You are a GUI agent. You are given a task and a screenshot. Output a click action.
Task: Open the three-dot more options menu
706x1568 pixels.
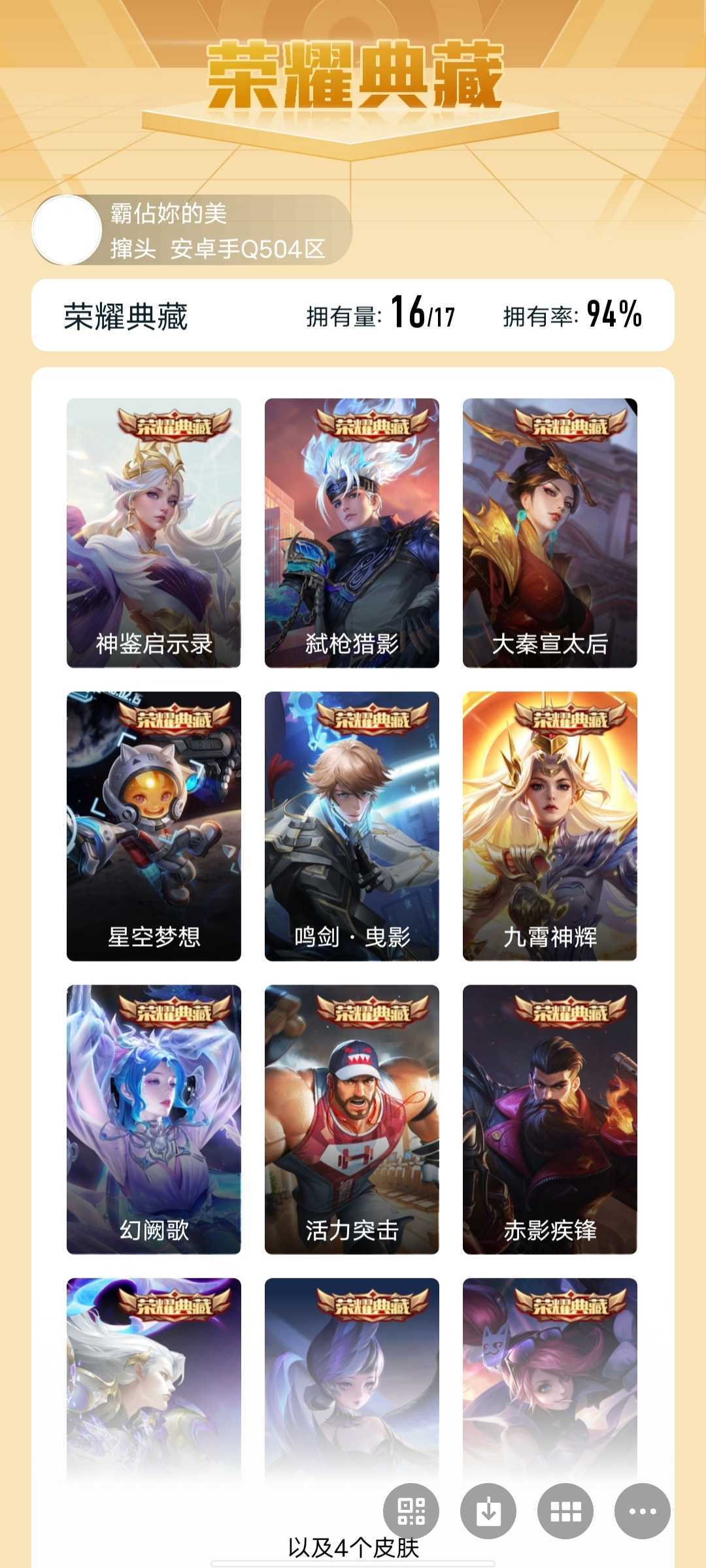[x=643, y=1511]
